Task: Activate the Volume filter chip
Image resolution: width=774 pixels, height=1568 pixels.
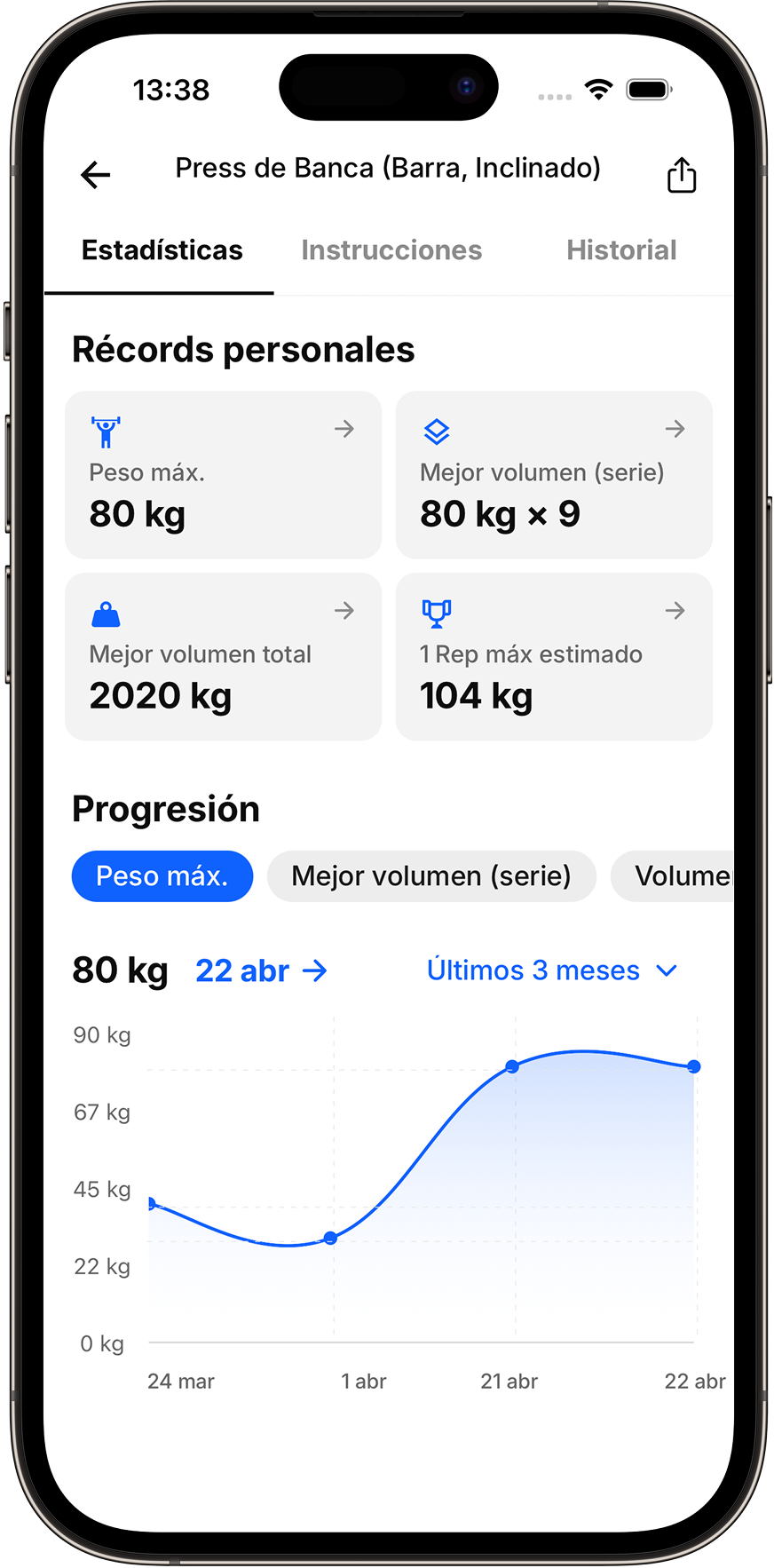Action: point(683,875)
